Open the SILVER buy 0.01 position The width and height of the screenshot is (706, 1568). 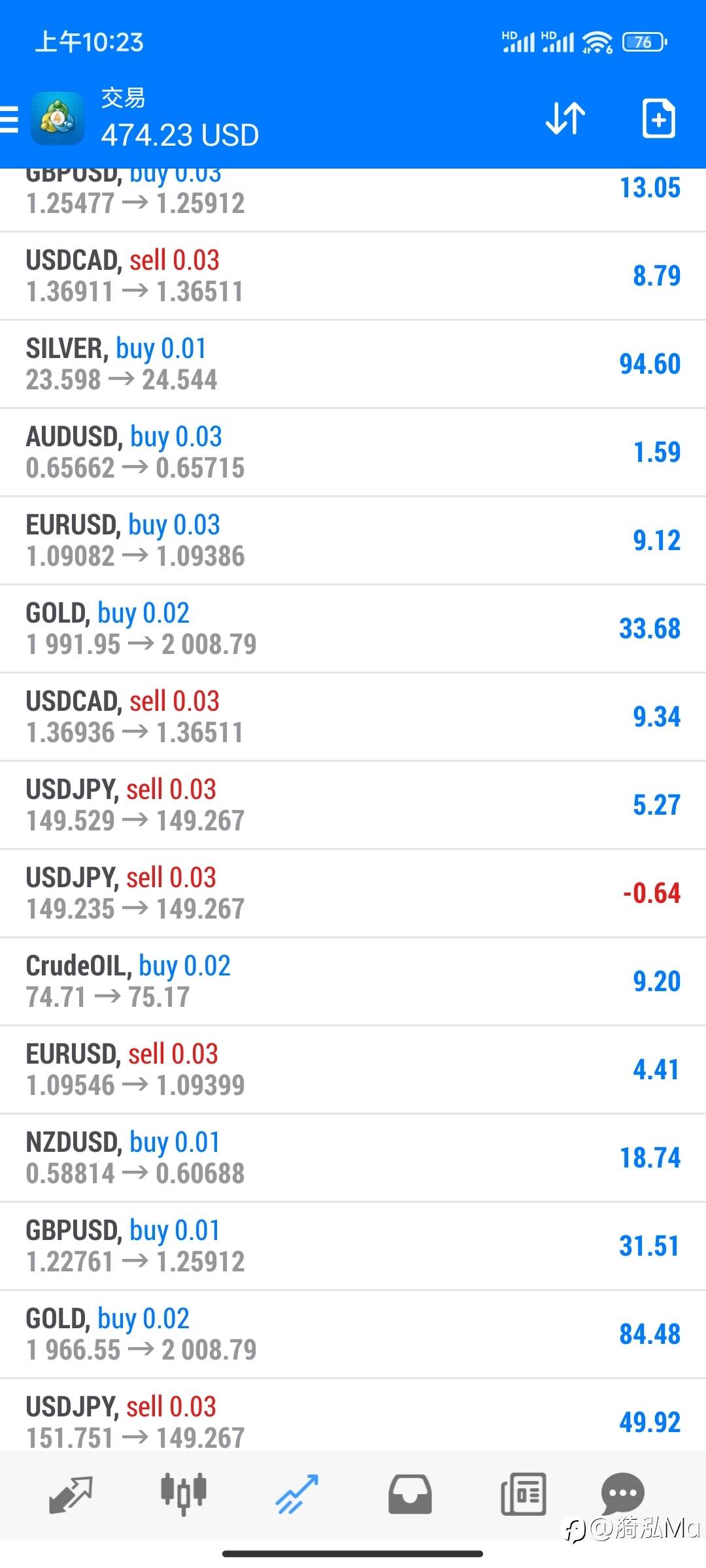(x=353, y=364)
